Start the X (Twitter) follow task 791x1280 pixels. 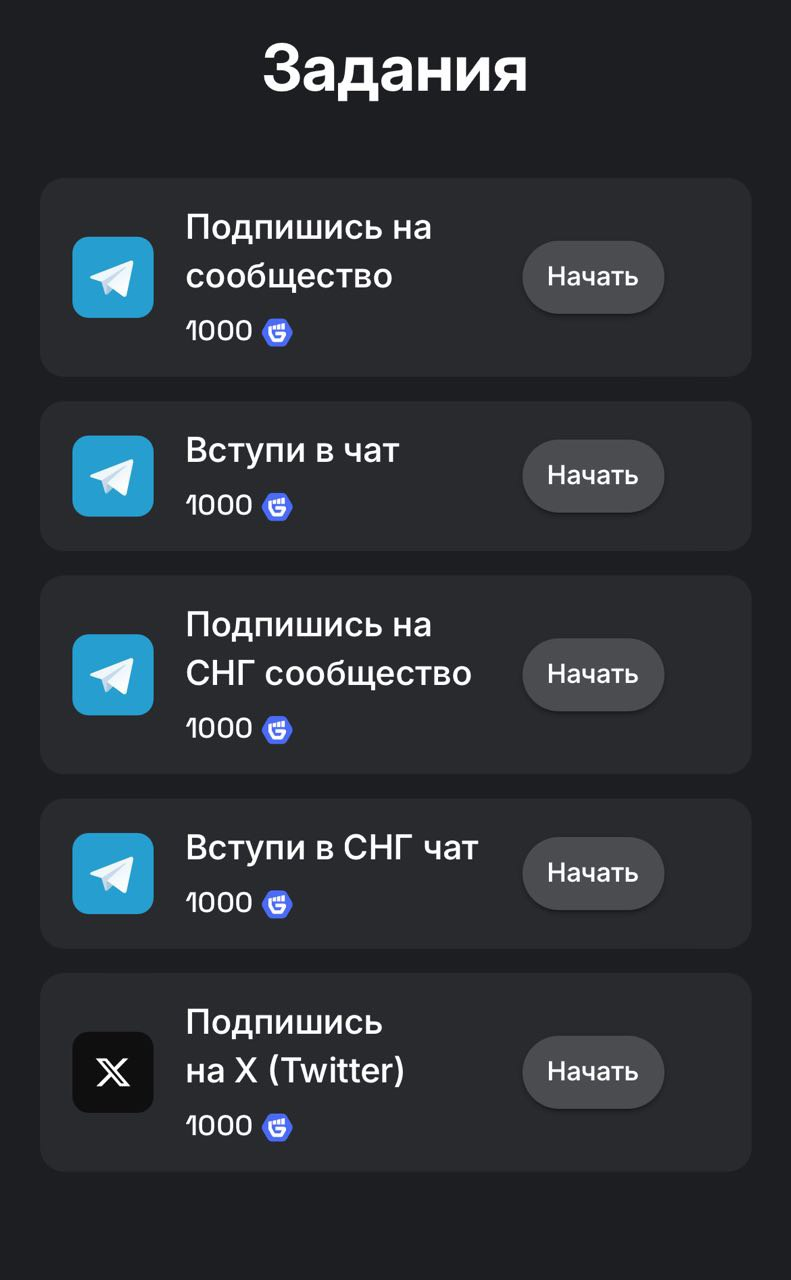click(592, 1071)
